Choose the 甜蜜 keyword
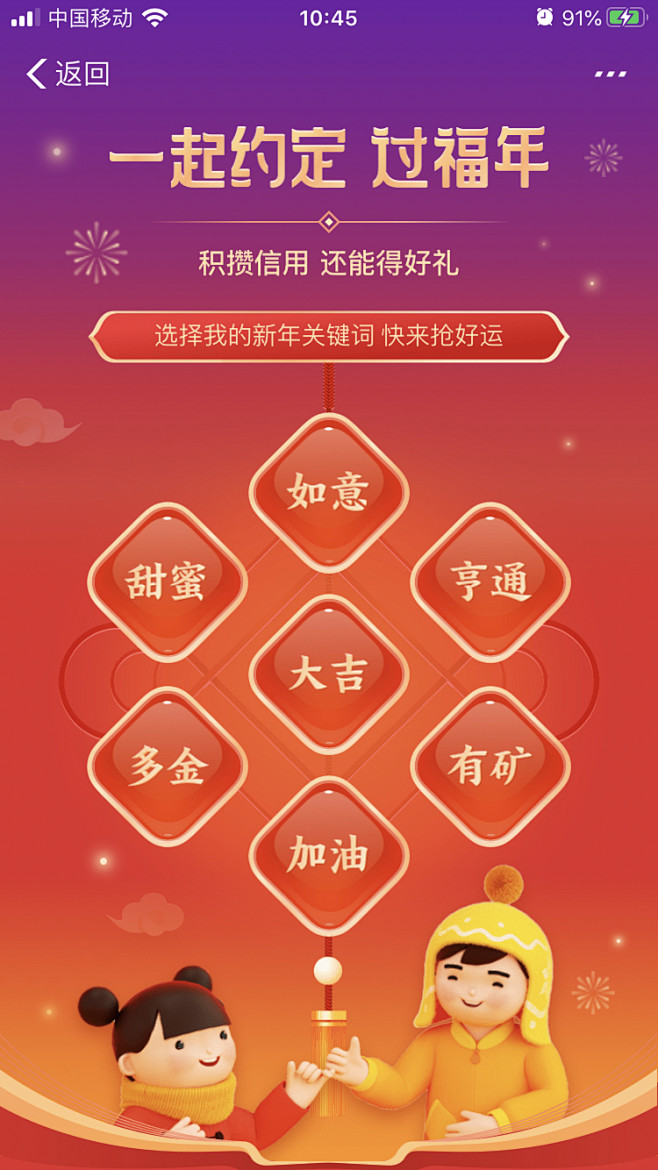658x1170 pixels. pos(167,582)
